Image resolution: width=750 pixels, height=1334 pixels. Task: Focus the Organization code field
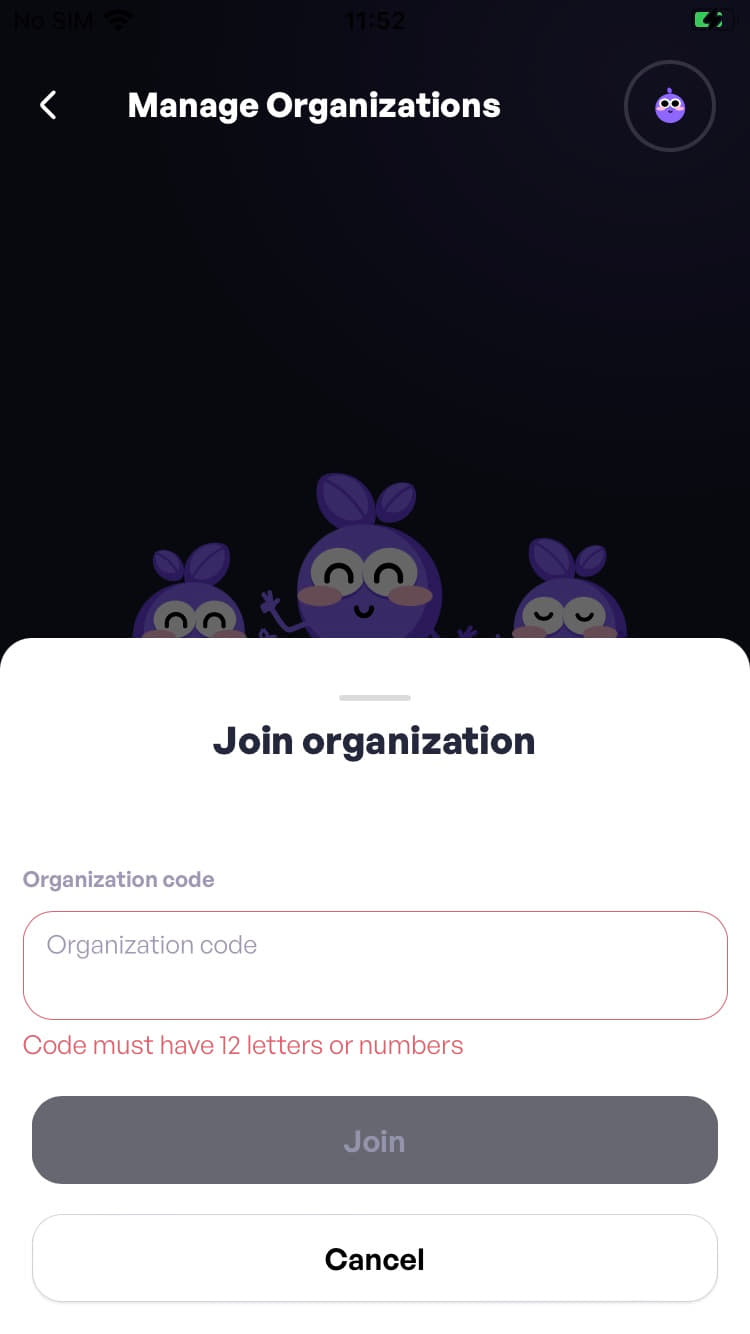(x=375, y=964)
